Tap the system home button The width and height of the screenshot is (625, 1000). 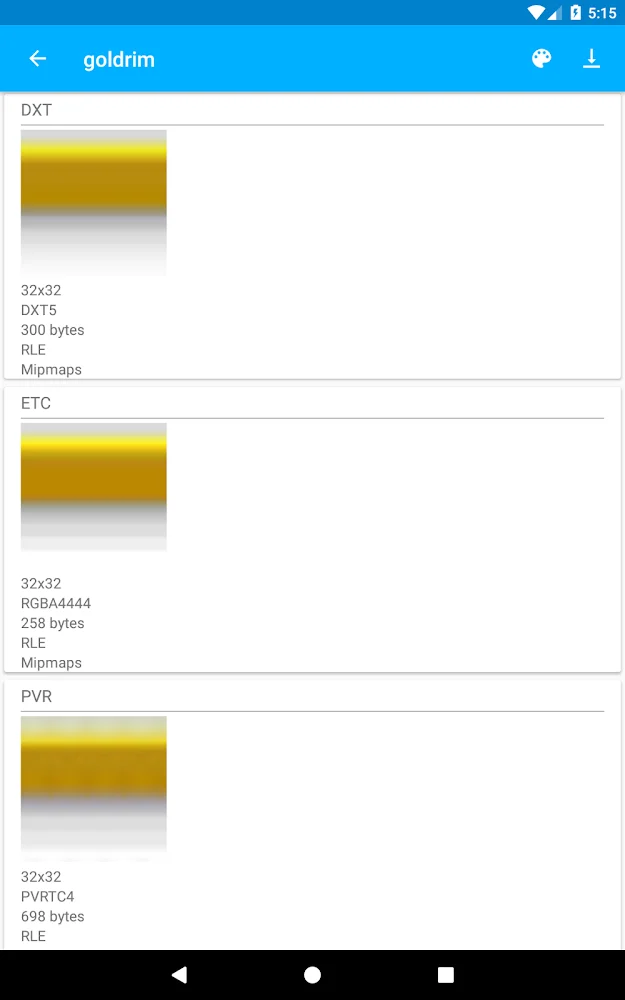point(312,974)
